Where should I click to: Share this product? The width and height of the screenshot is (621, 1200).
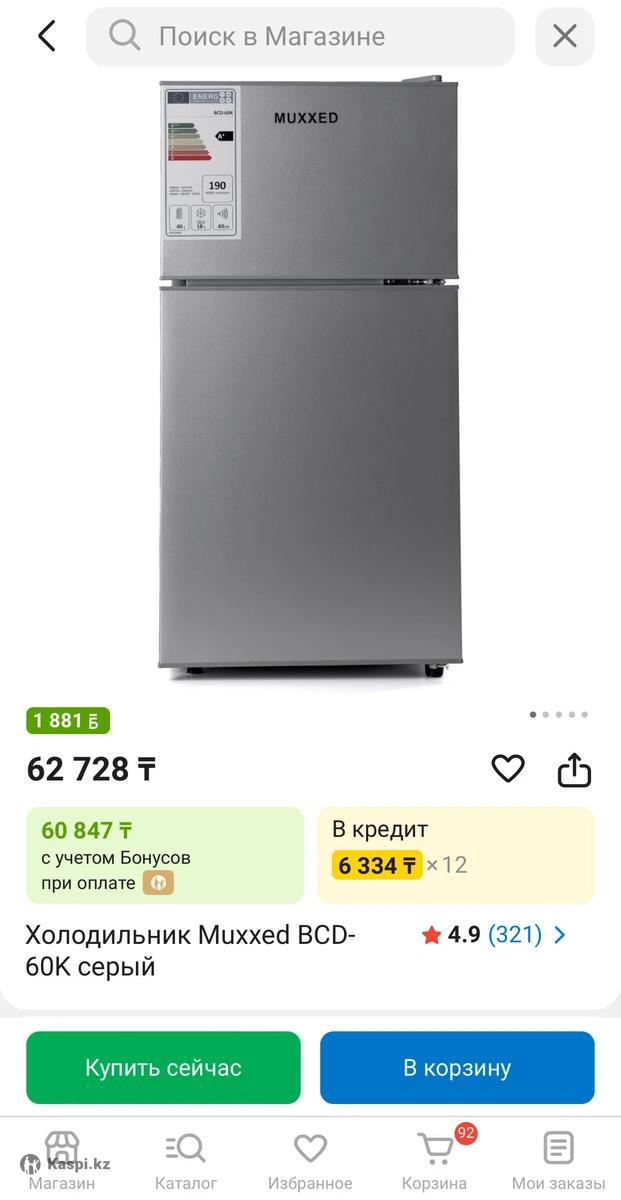click(x=574, y=770)
